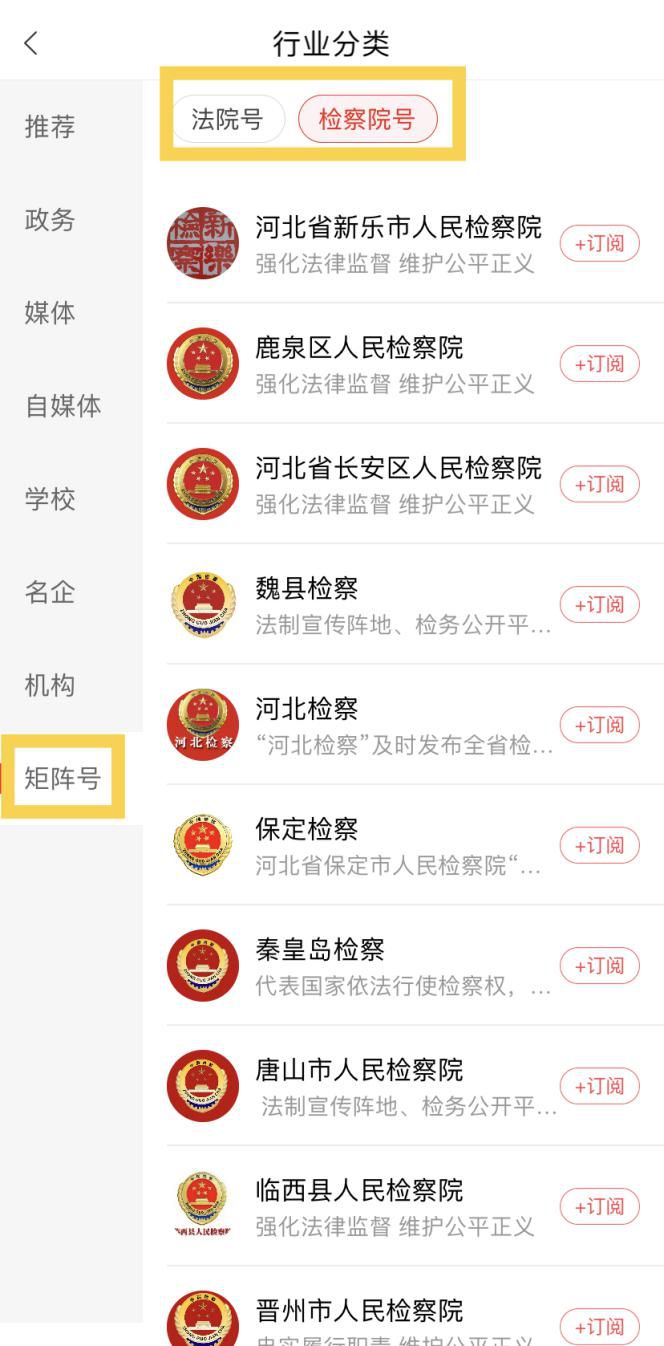Open the 推荐 category

click(50, 127)
